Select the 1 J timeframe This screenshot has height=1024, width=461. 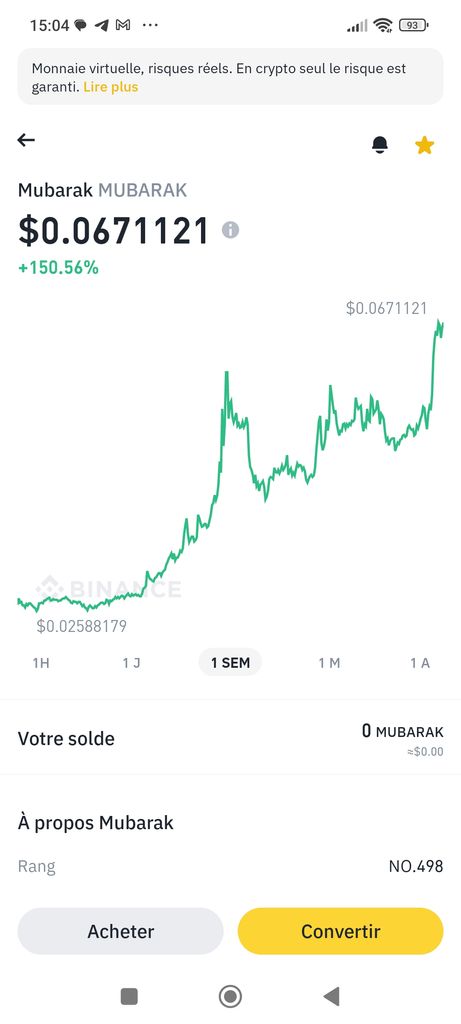[x=131, y=663]
